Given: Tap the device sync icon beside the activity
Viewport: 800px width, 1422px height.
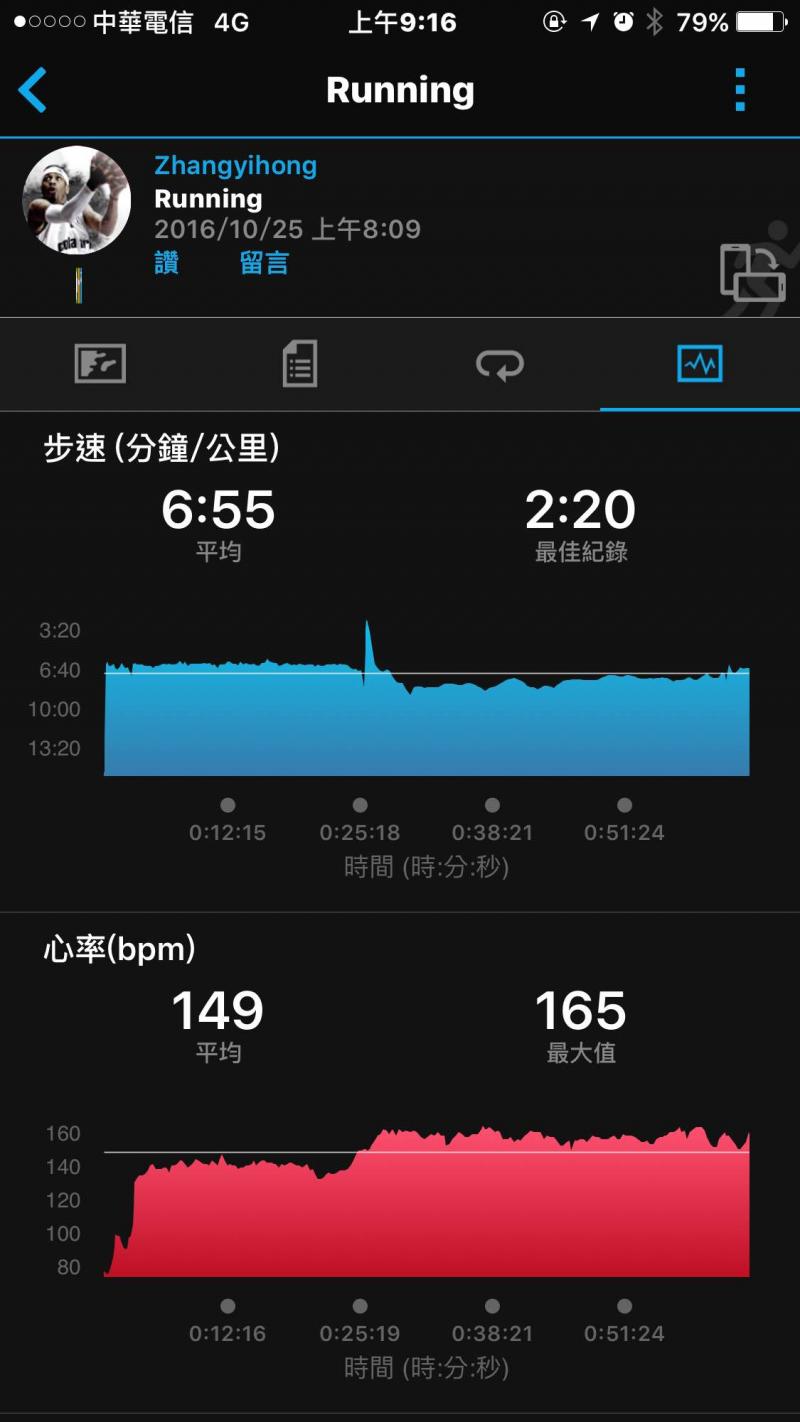Looking at the screenshot, I should coord(752,271).
